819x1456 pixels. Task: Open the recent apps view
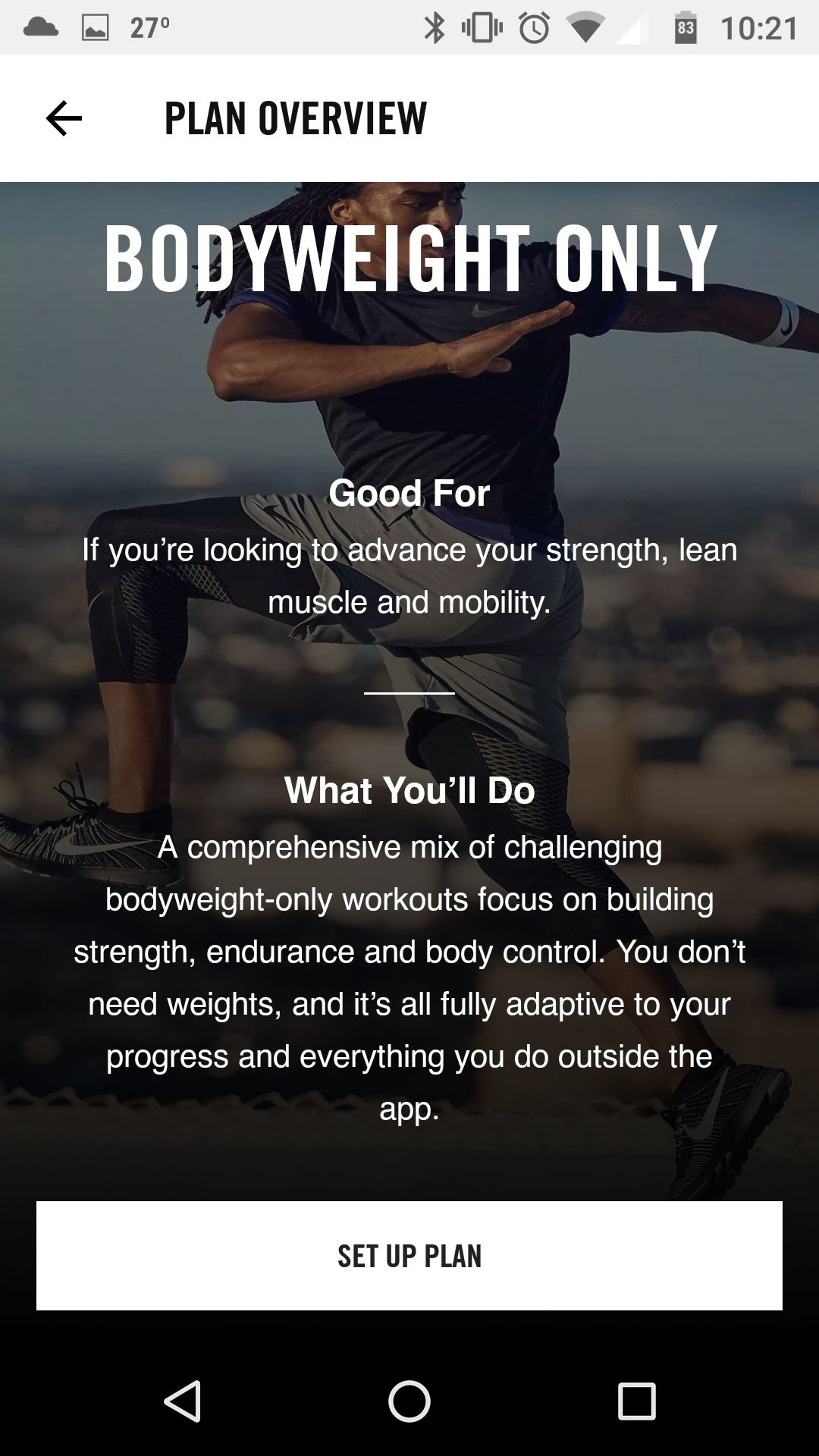pyautogui.click(x=636, y=1401)
